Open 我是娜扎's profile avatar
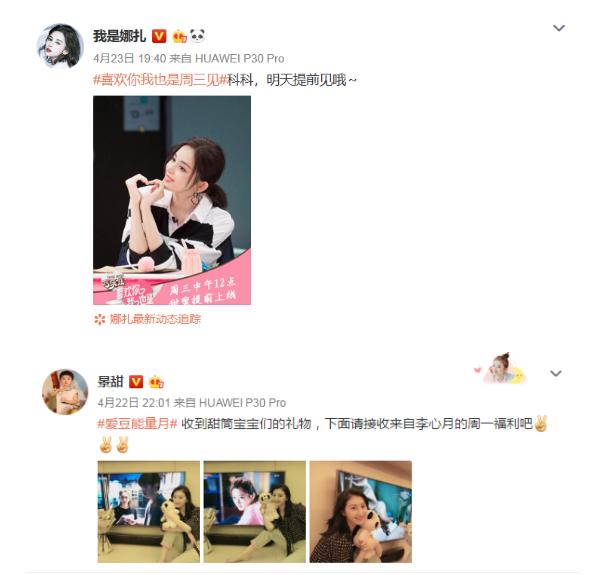 coord(59,46)
